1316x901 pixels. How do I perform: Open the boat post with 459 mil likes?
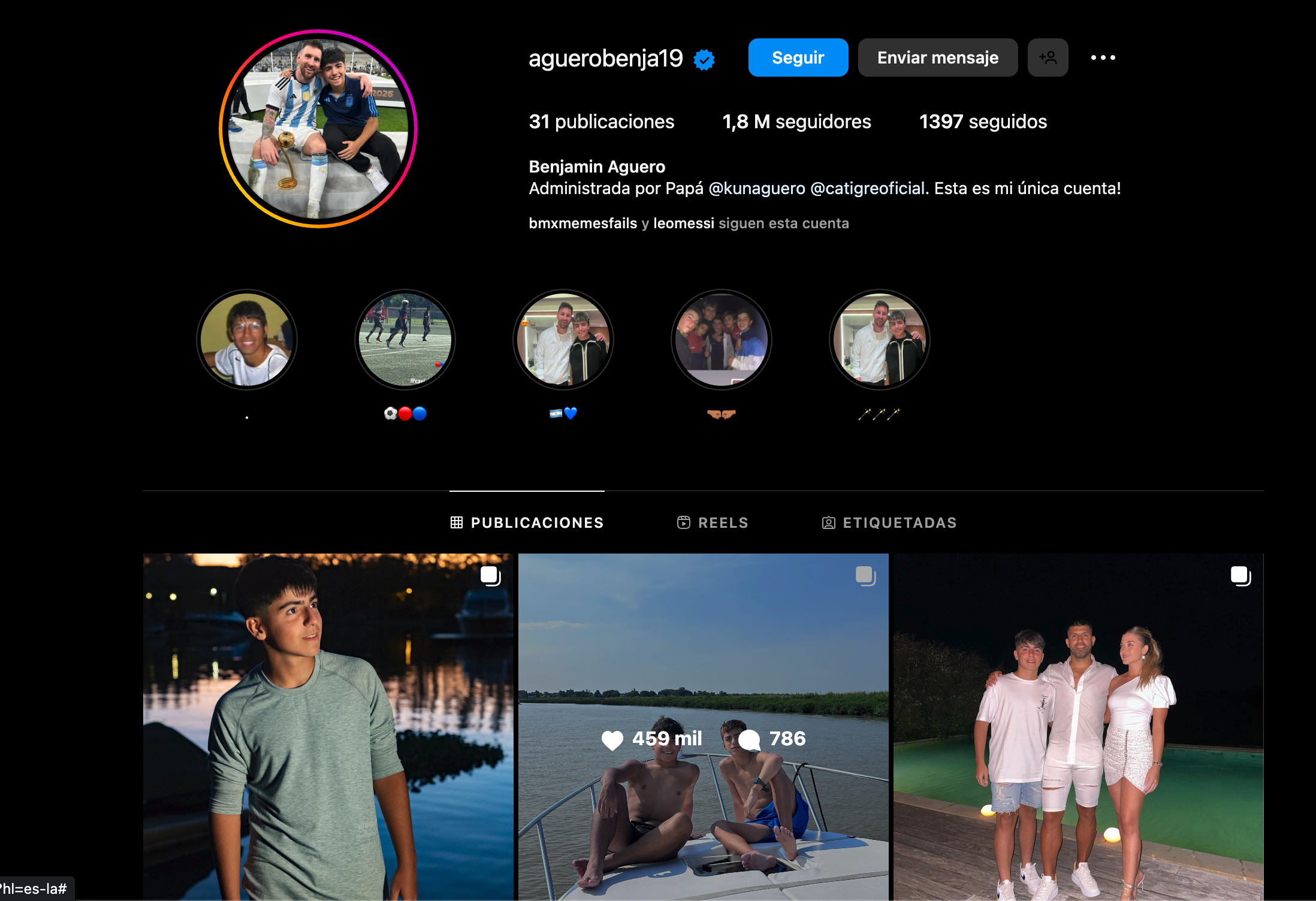(x=703, y=727)
